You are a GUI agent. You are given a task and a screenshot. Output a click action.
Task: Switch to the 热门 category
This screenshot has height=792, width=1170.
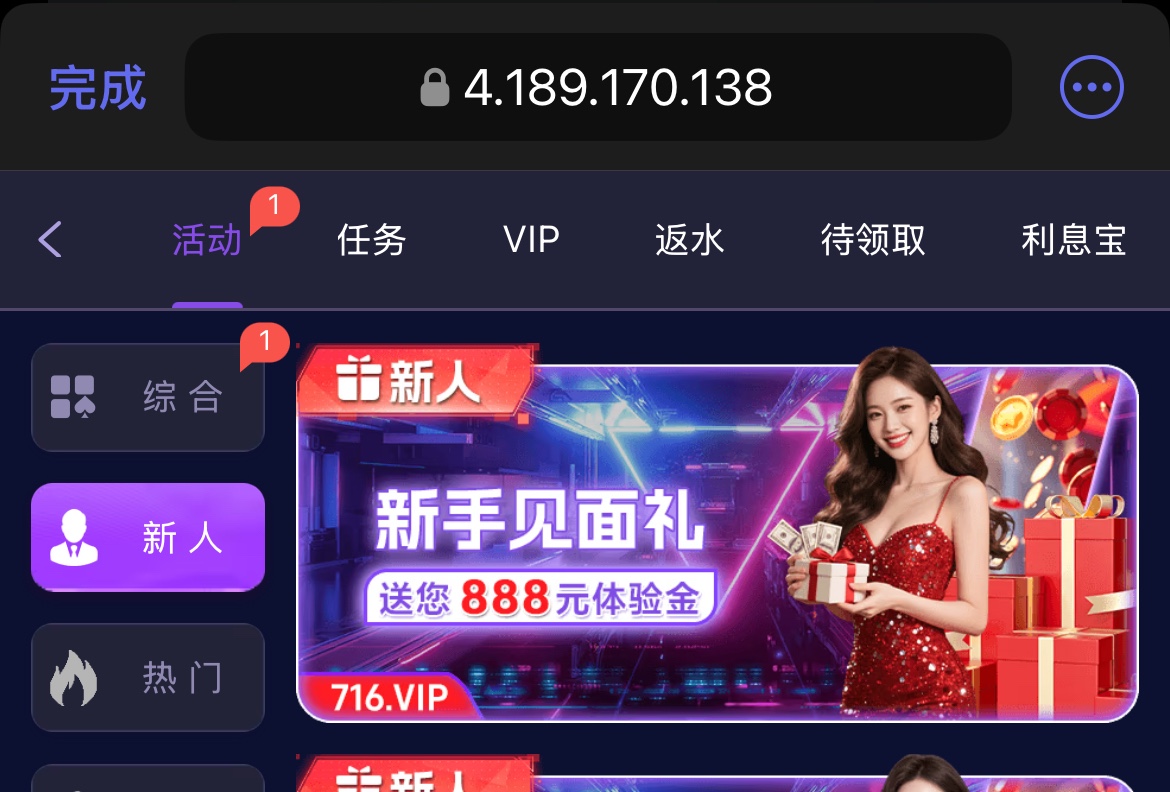tap(148, 677)
